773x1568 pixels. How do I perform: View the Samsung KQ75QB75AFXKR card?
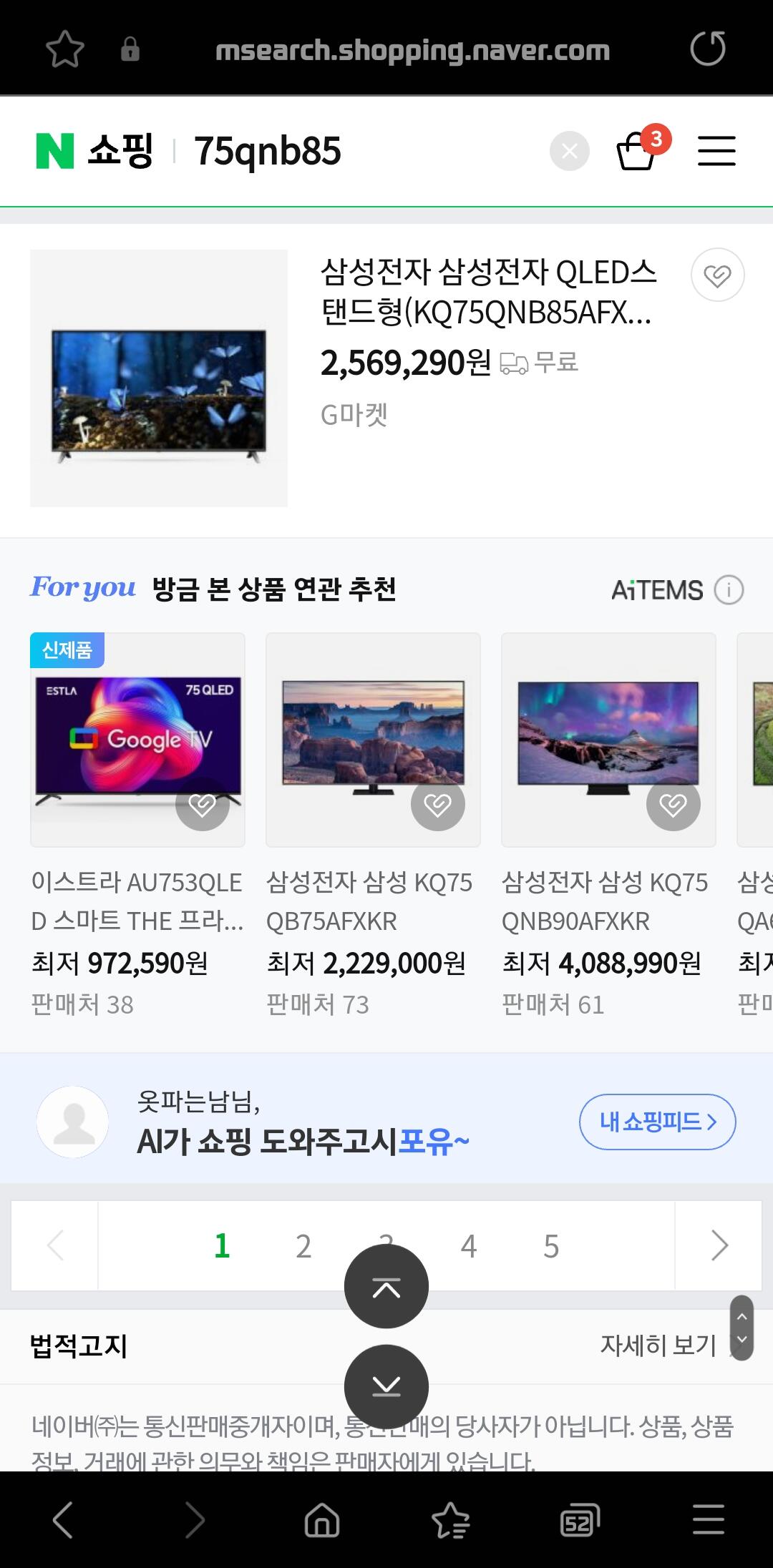[x=372, y=901]
